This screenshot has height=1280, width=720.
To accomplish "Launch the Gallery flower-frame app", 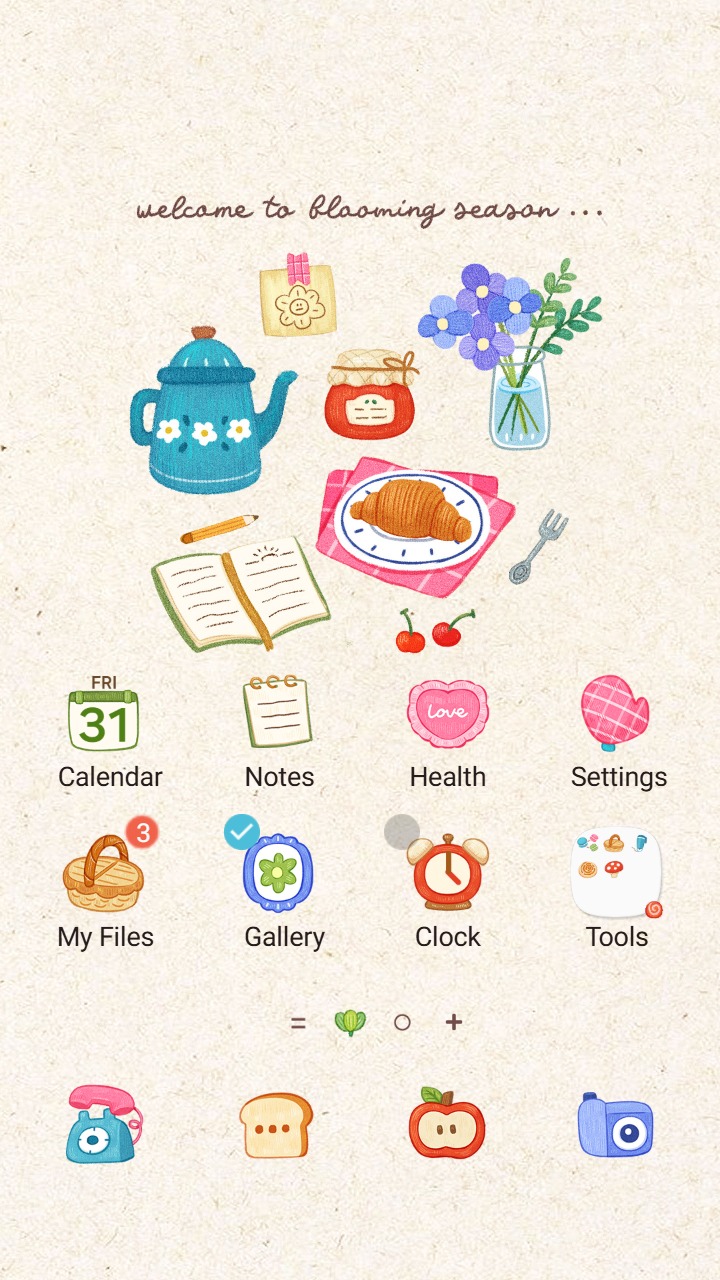I will [x=278, y=875].
